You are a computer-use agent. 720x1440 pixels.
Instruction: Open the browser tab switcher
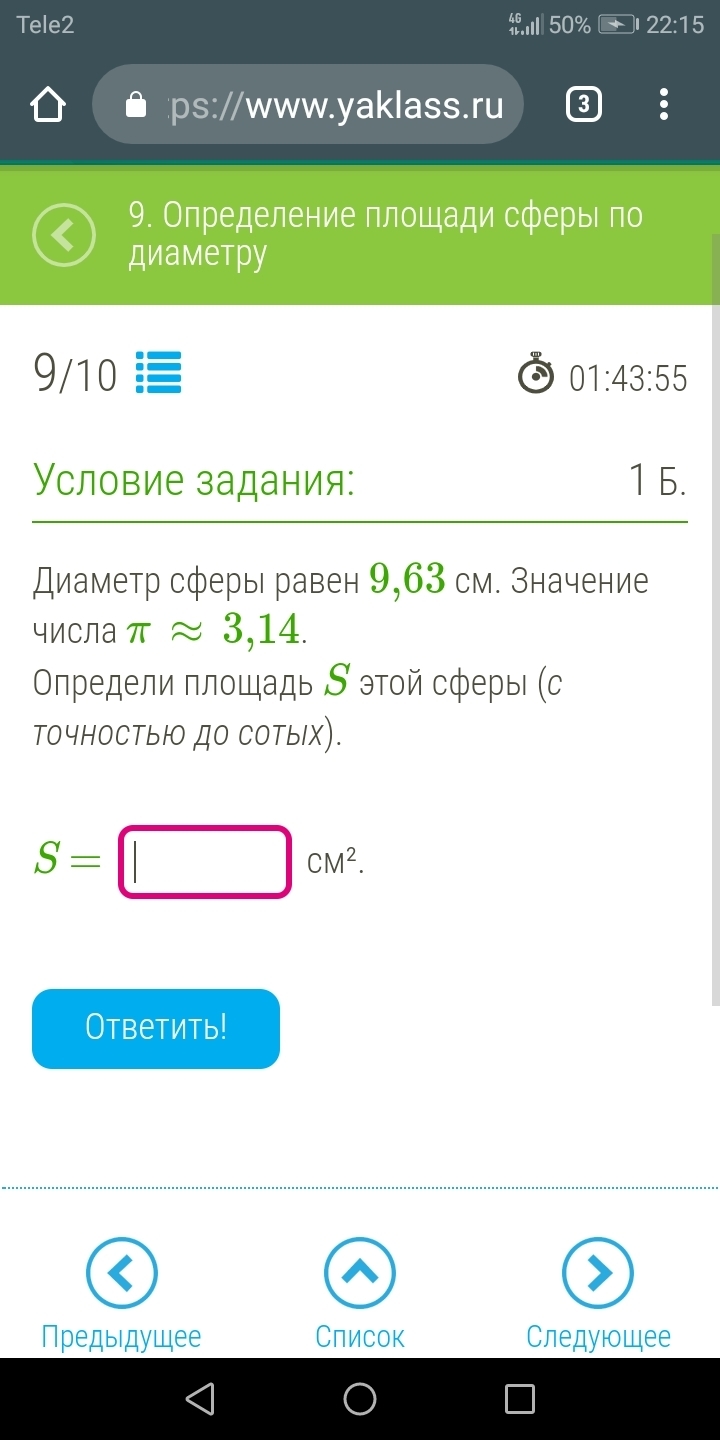pyautogui.click(x=584, y=105)
